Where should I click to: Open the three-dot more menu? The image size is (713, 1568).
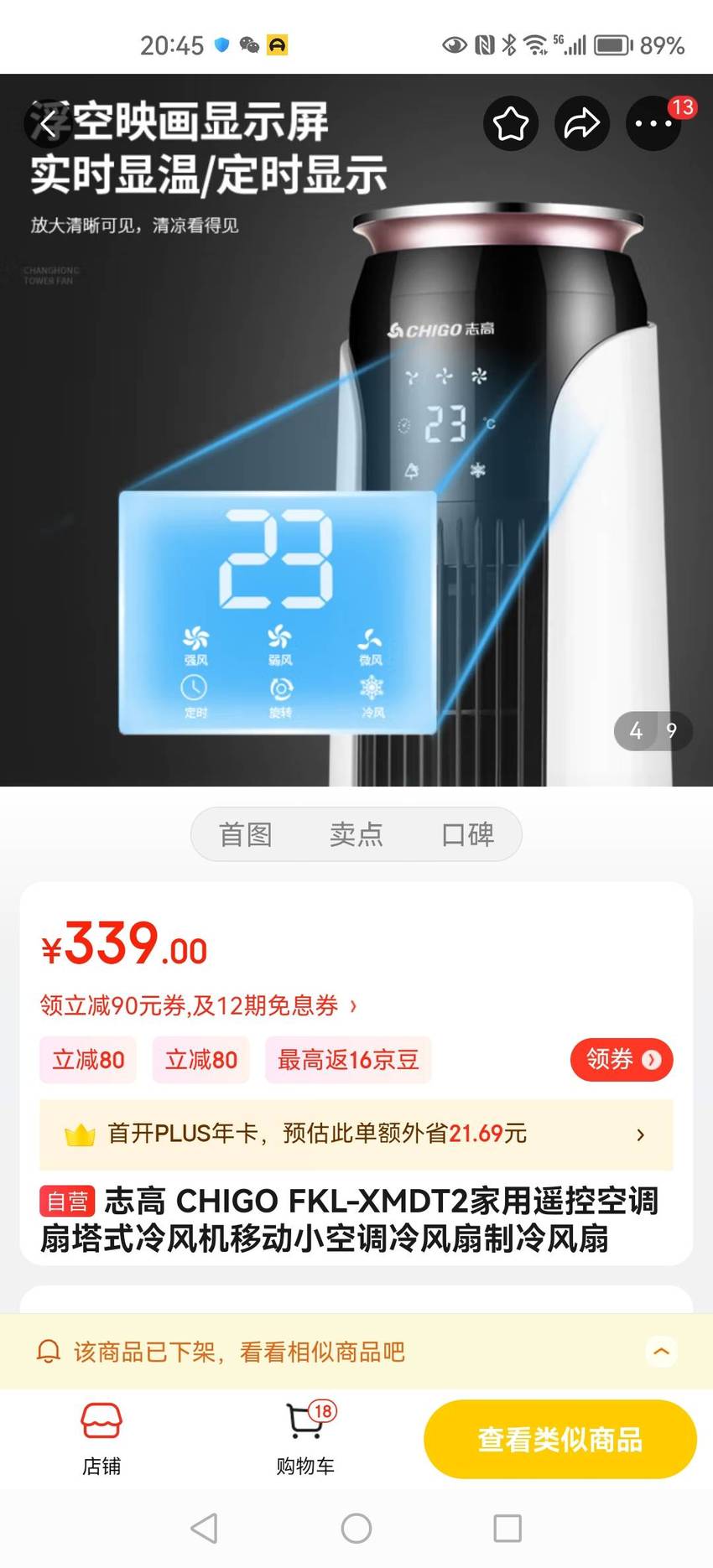tap(653, 124)
